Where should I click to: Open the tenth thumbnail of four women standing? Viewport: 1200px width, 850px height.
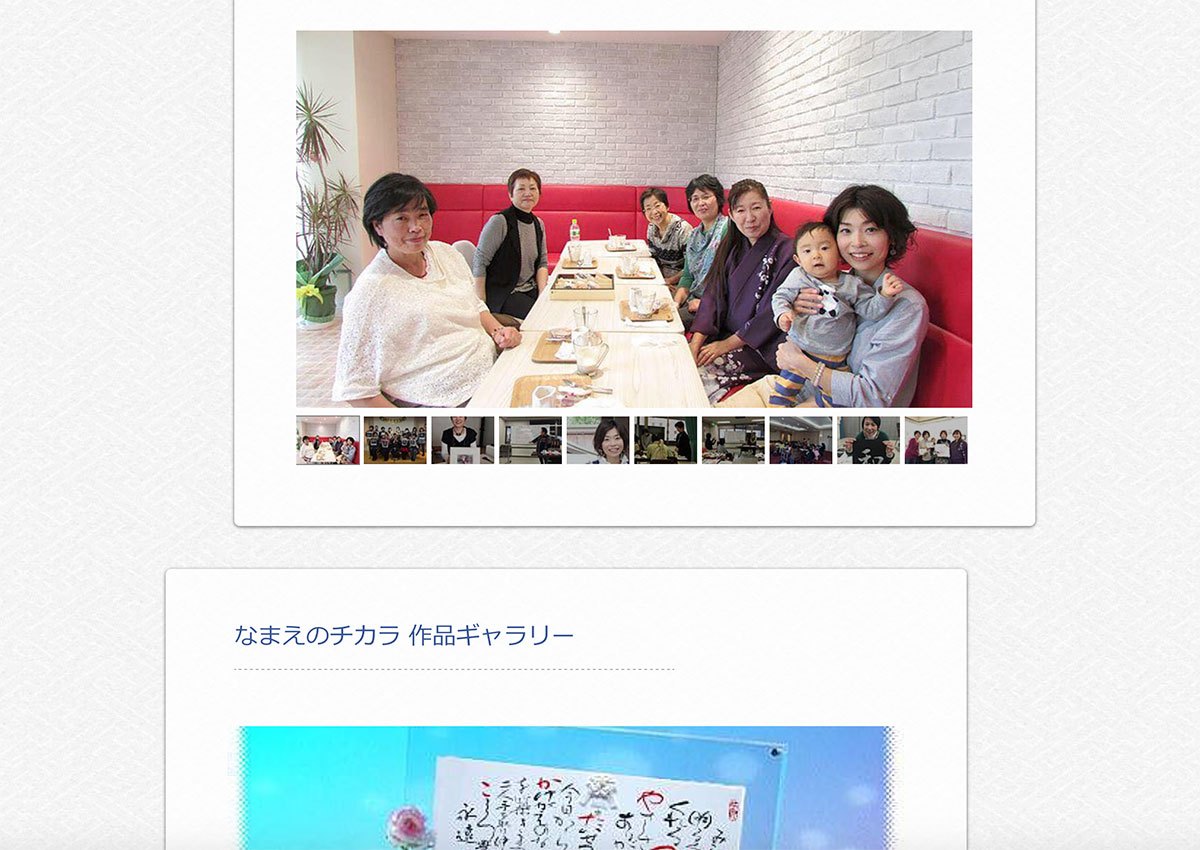point(936,440)
